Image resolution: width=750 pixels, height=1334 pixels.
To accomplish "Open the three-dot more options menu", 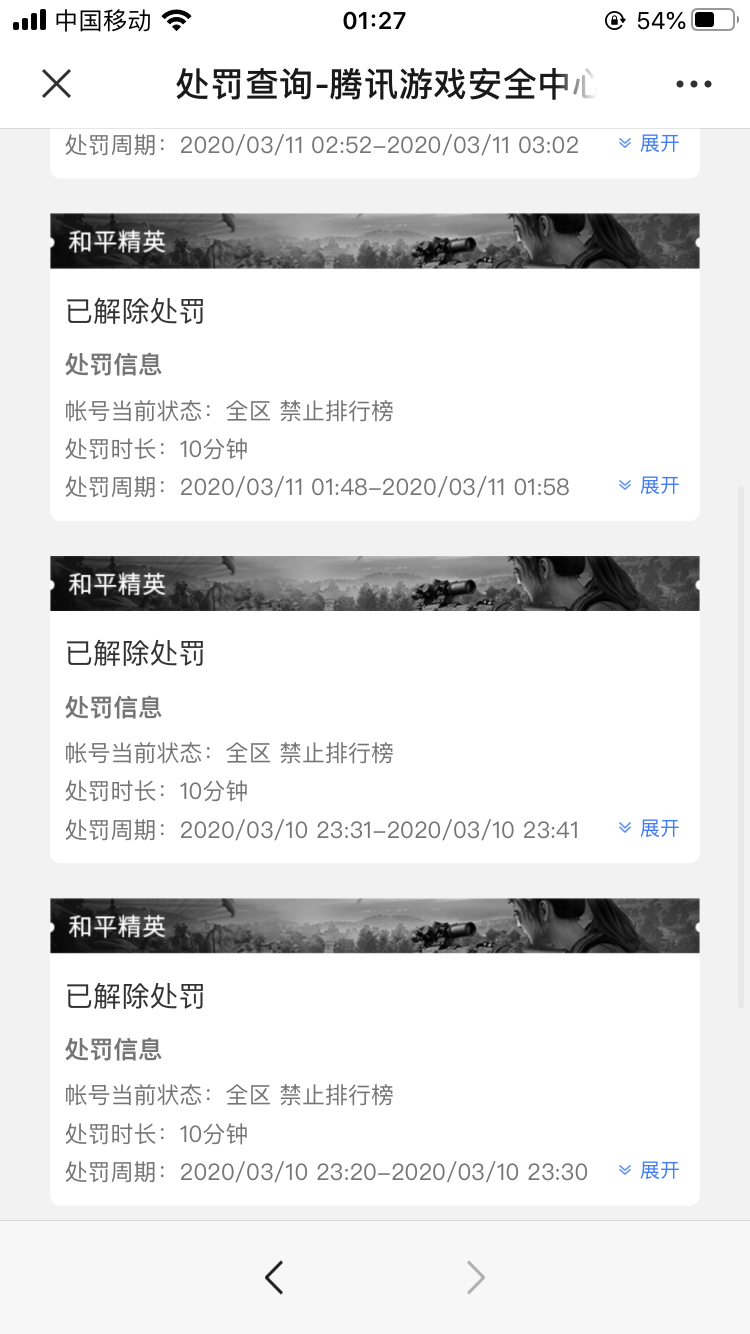I will click(693, 84).
